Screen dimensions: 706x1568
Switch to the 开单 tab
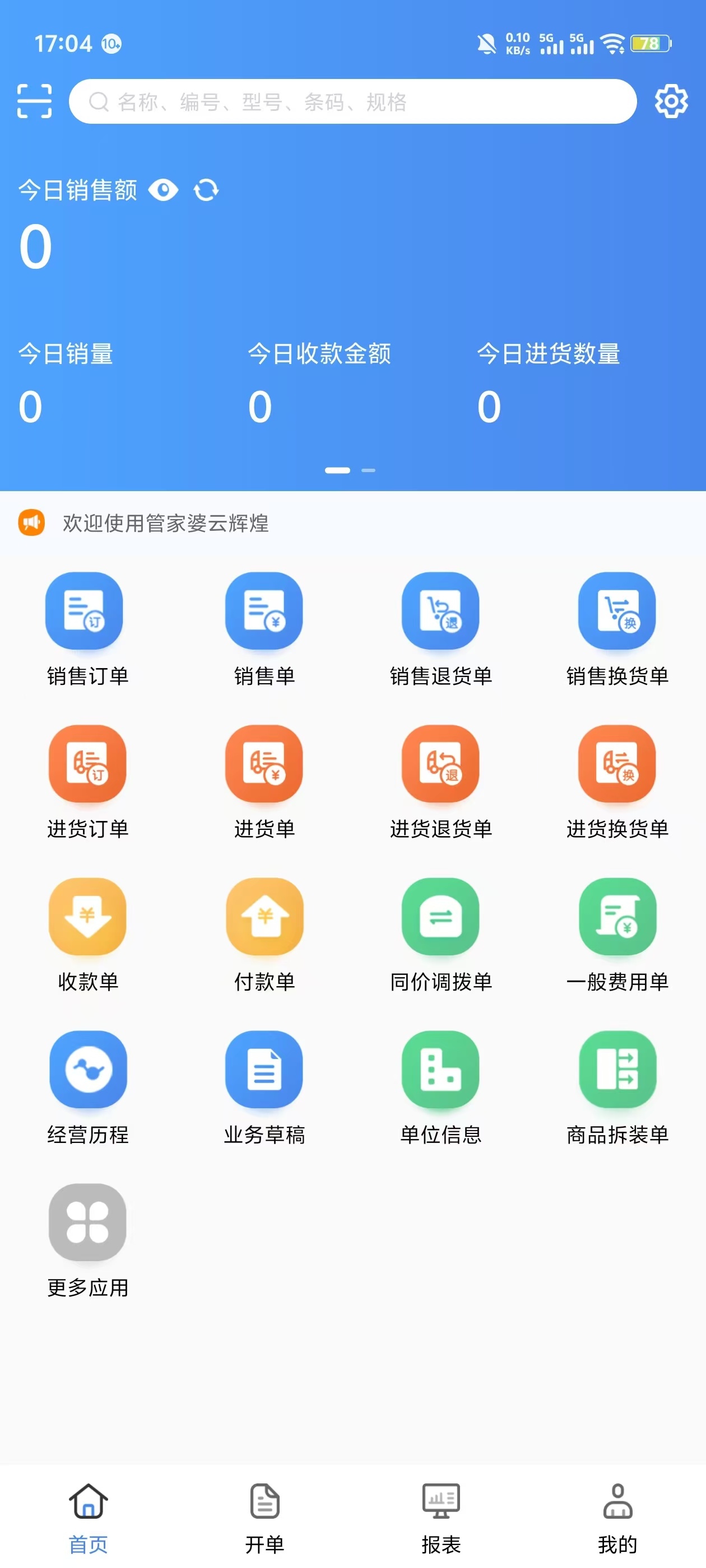264,1518
